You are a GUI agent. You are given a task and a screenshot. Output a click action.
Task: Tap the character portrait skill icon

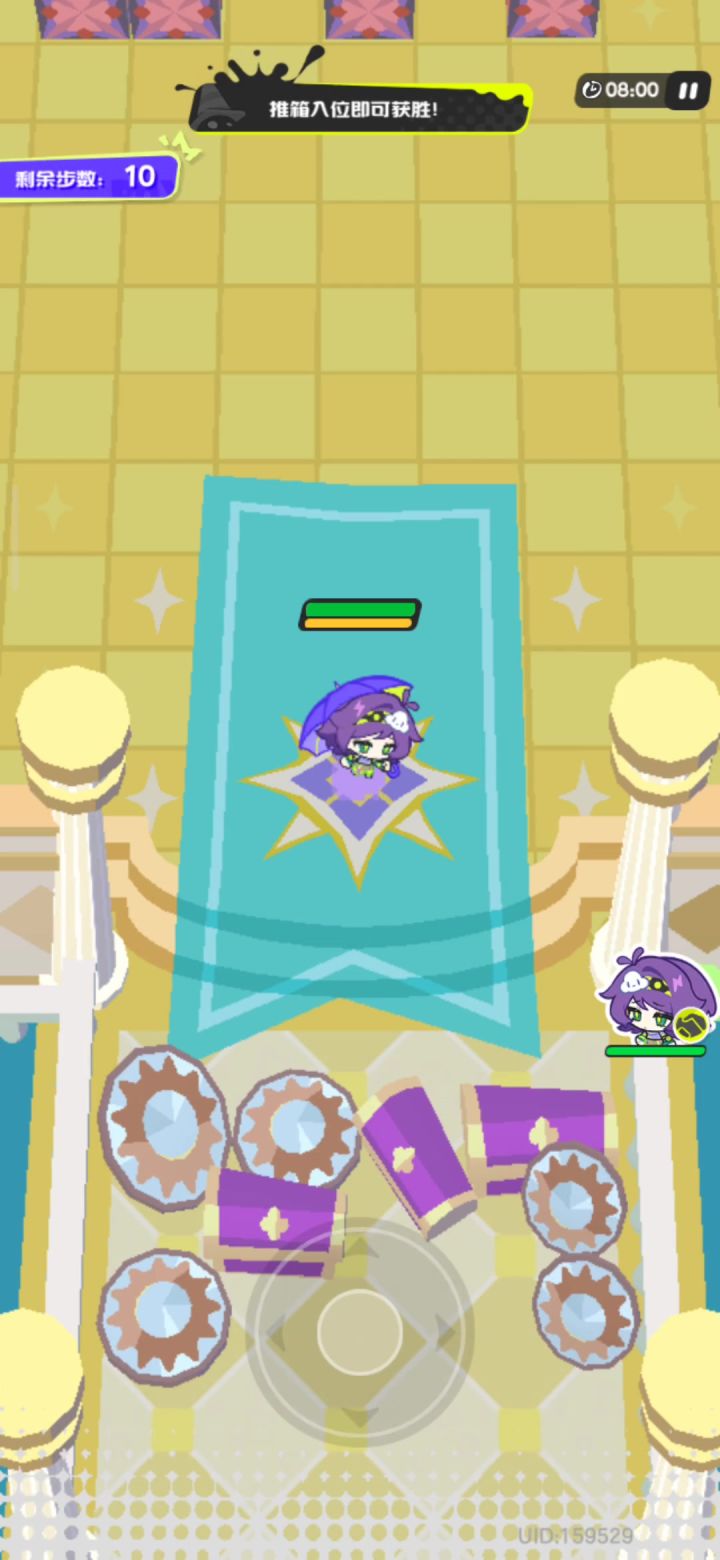pyautogui.click(x=691, y=1024)
